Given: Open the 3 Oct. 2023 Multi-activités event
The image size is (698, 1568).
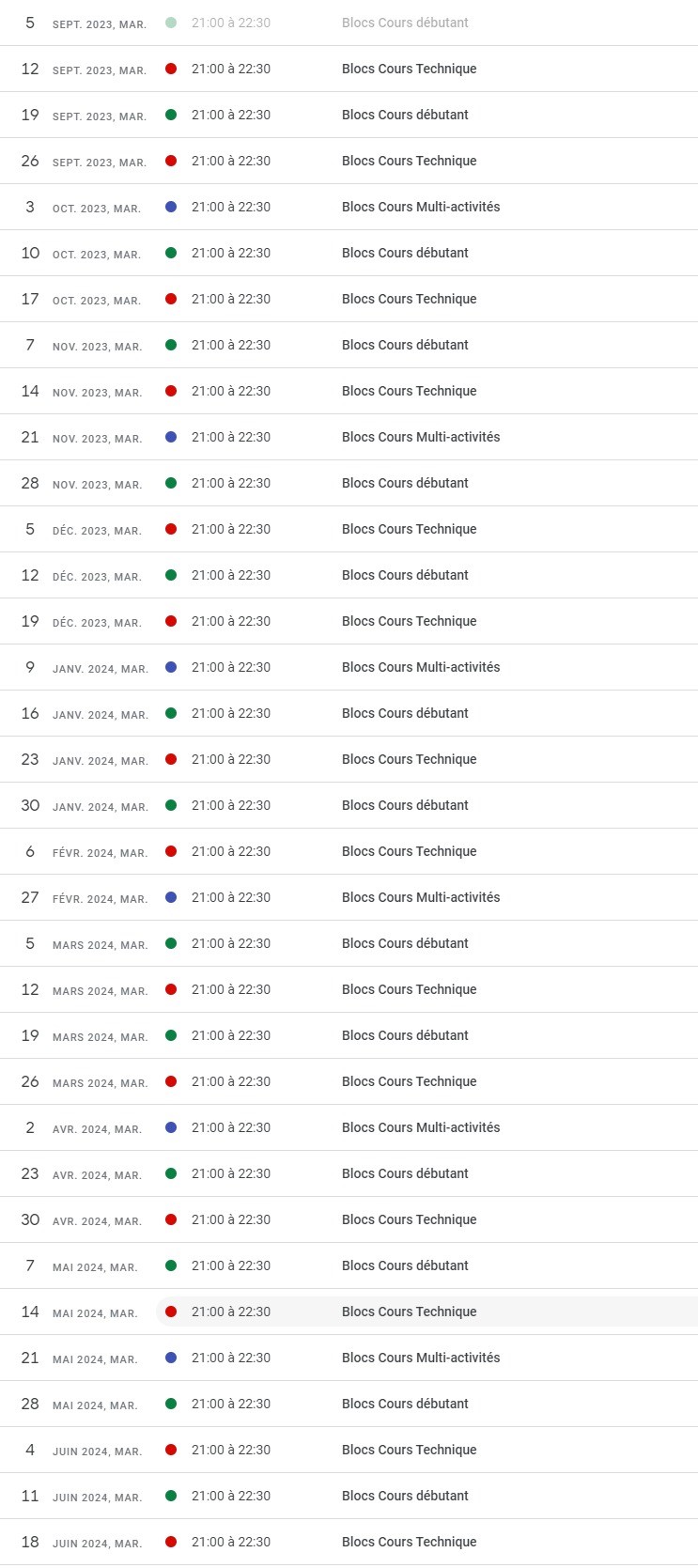Looking at the screenshot, I should (427, 207).
